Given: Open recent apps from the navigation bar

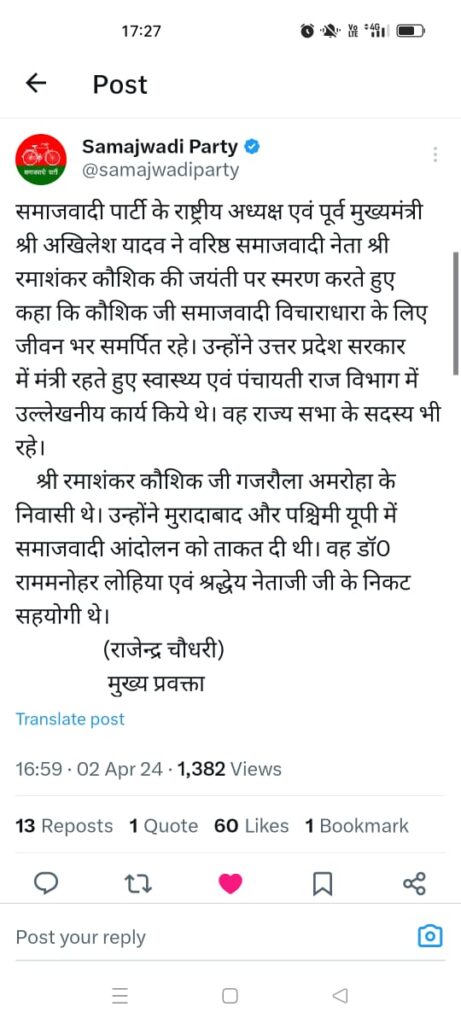Looking at the screenshot, I should click(x=119, y=996).
